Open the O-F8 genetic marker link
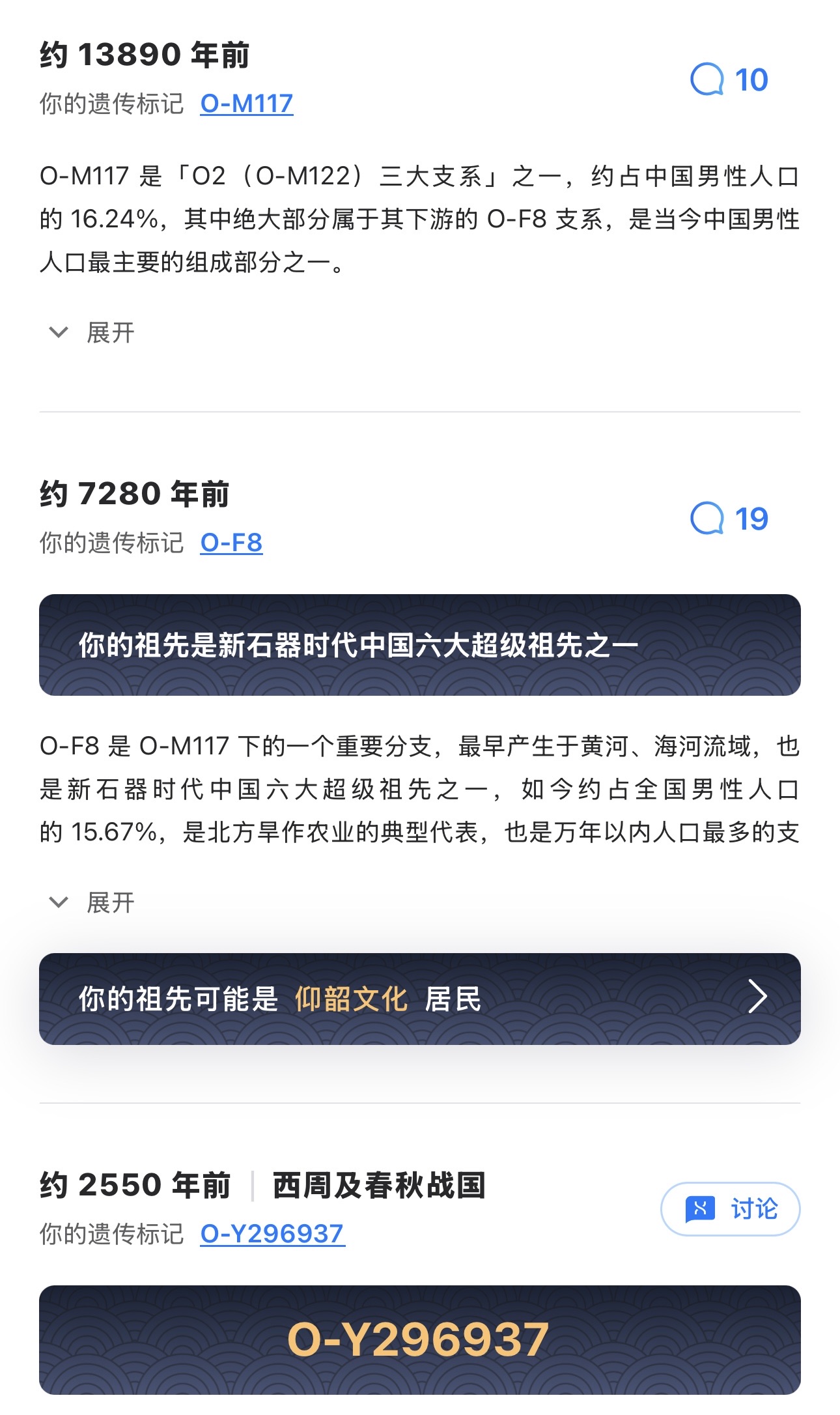840x1415 pixels. (x=231, y=543)
